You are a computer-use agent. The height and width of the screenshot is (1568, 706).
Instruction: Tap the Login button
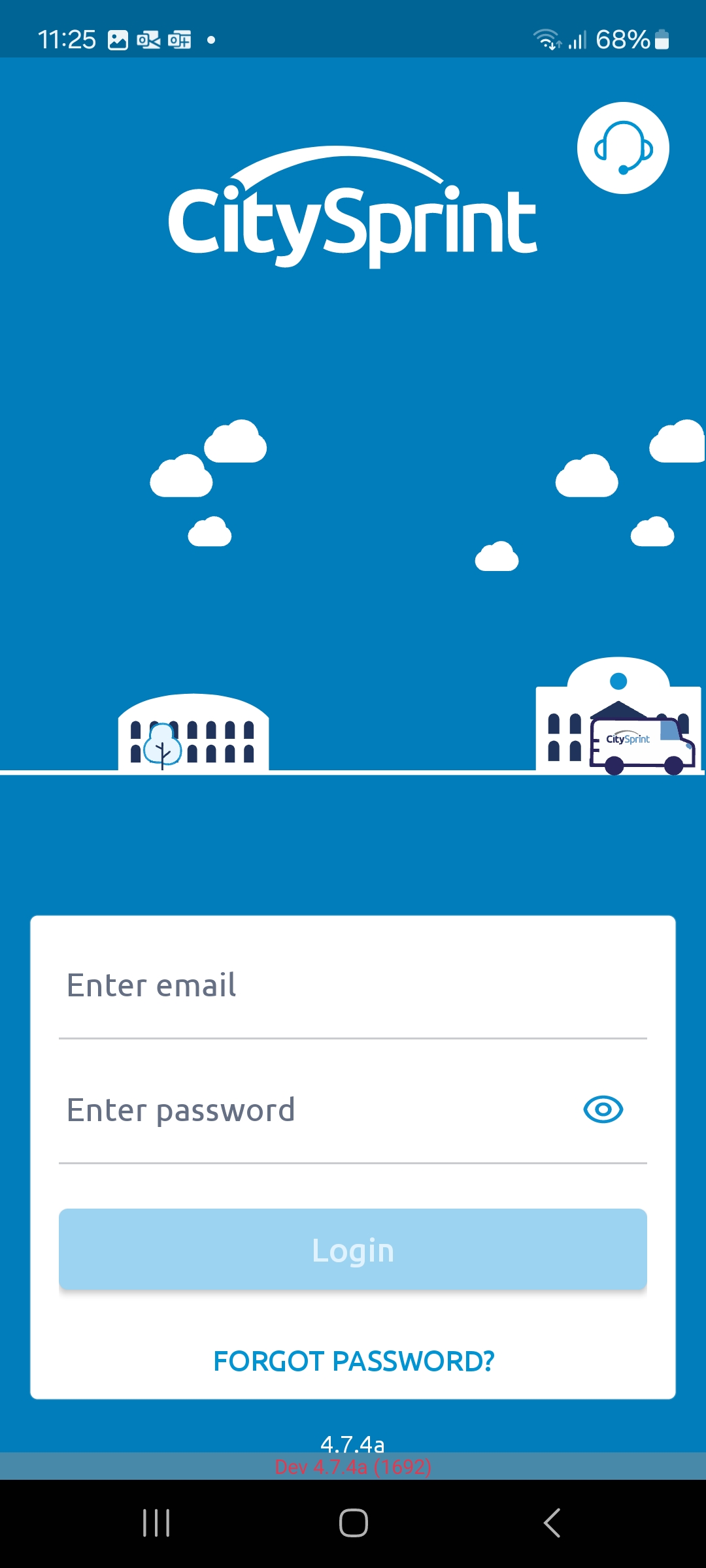tap(353, 1249)
